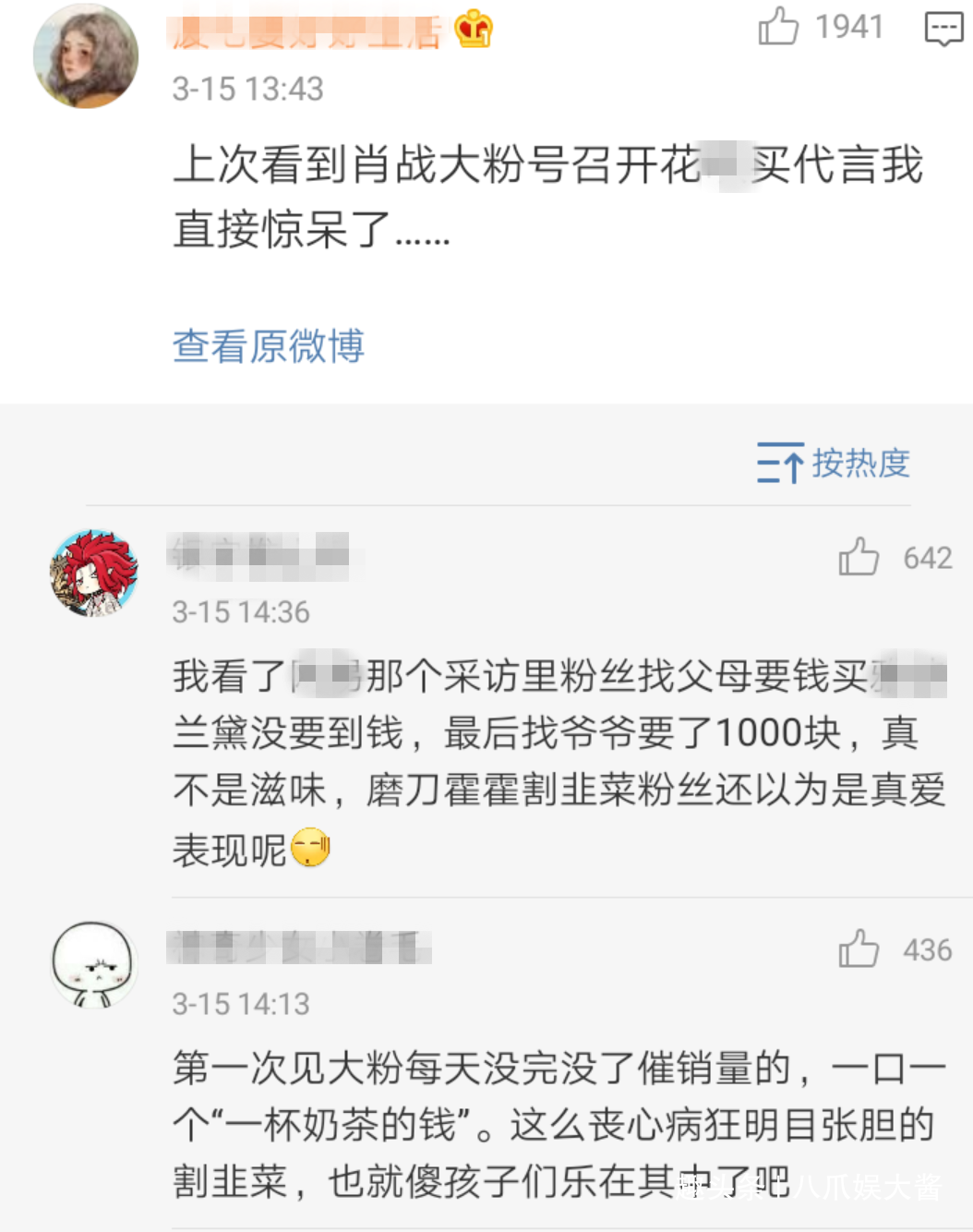973x1232 pixels.
Task: Like the main comment with 1941 likes
Action: (778, 27)
